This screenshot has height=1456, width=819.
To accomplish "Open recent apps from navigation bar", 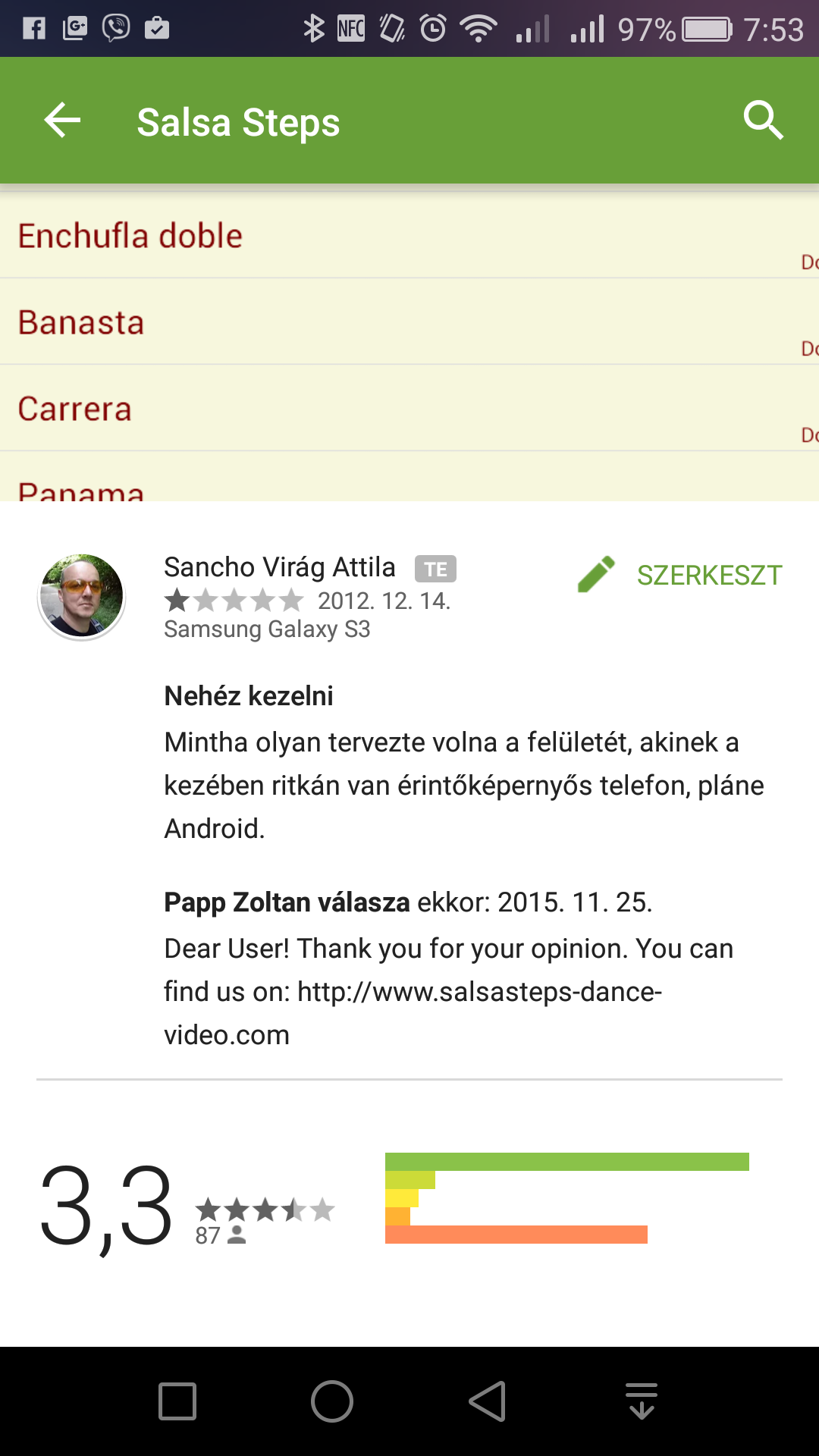I will pos(177,1401).
